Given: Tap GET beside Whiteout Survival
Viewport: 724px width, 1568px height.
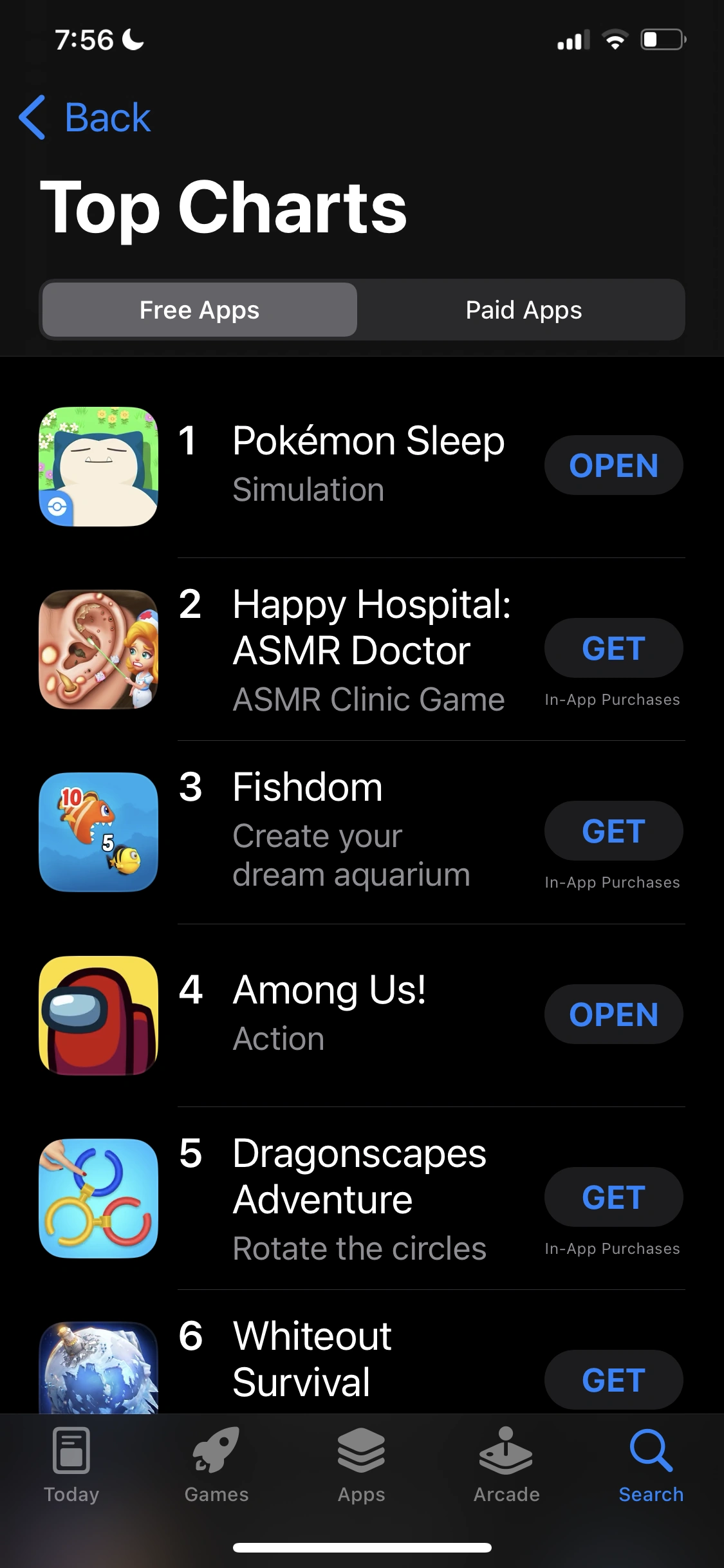Looking at the screenshot, I should (613, 1379).
